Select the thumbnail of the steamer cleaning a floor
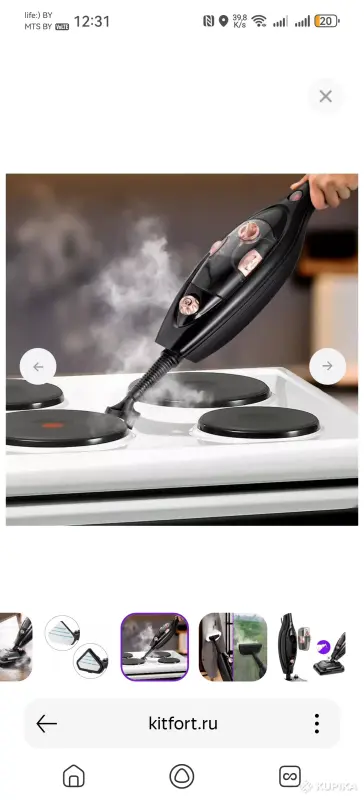364x800 pixels. click(x=16, y=646)
